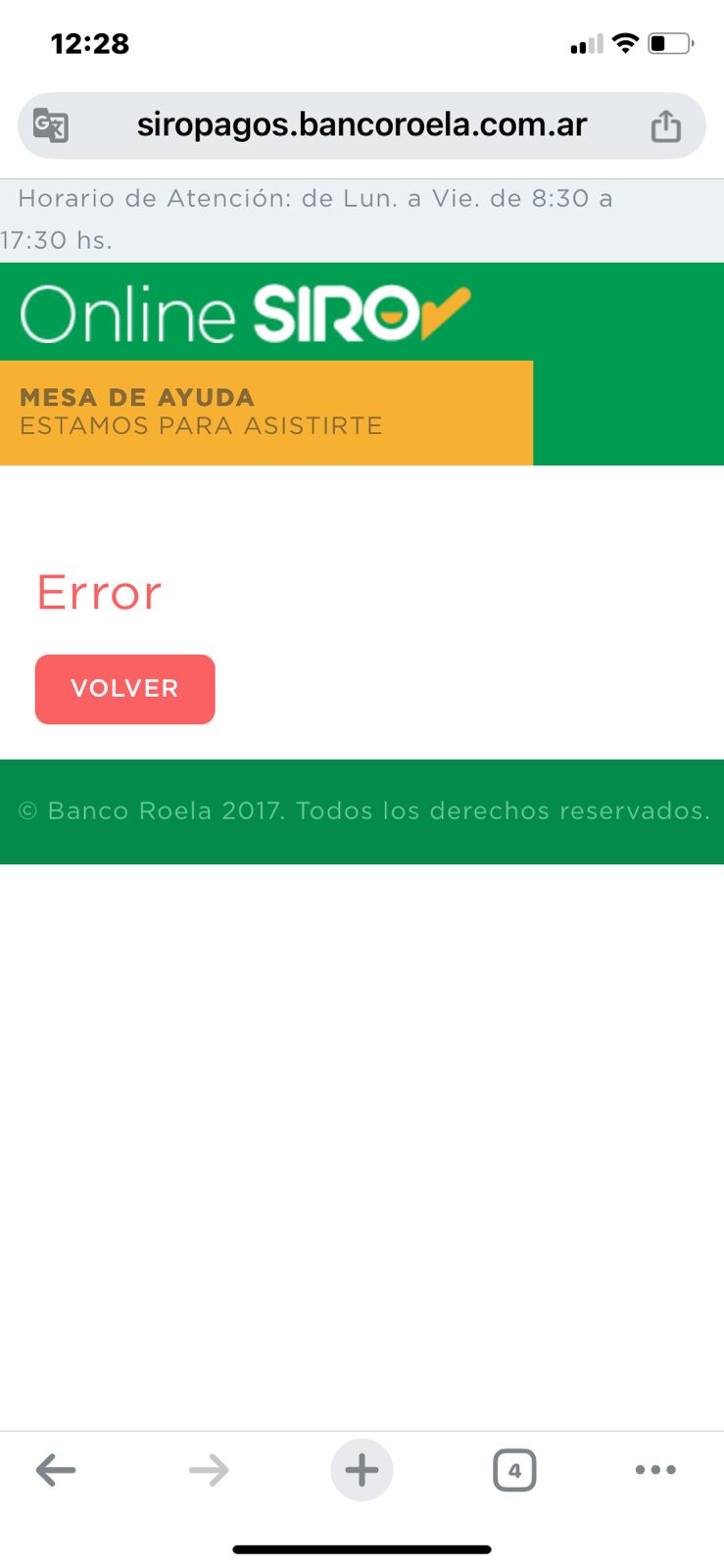
Task: Share this page
Action: click(665, 125)
